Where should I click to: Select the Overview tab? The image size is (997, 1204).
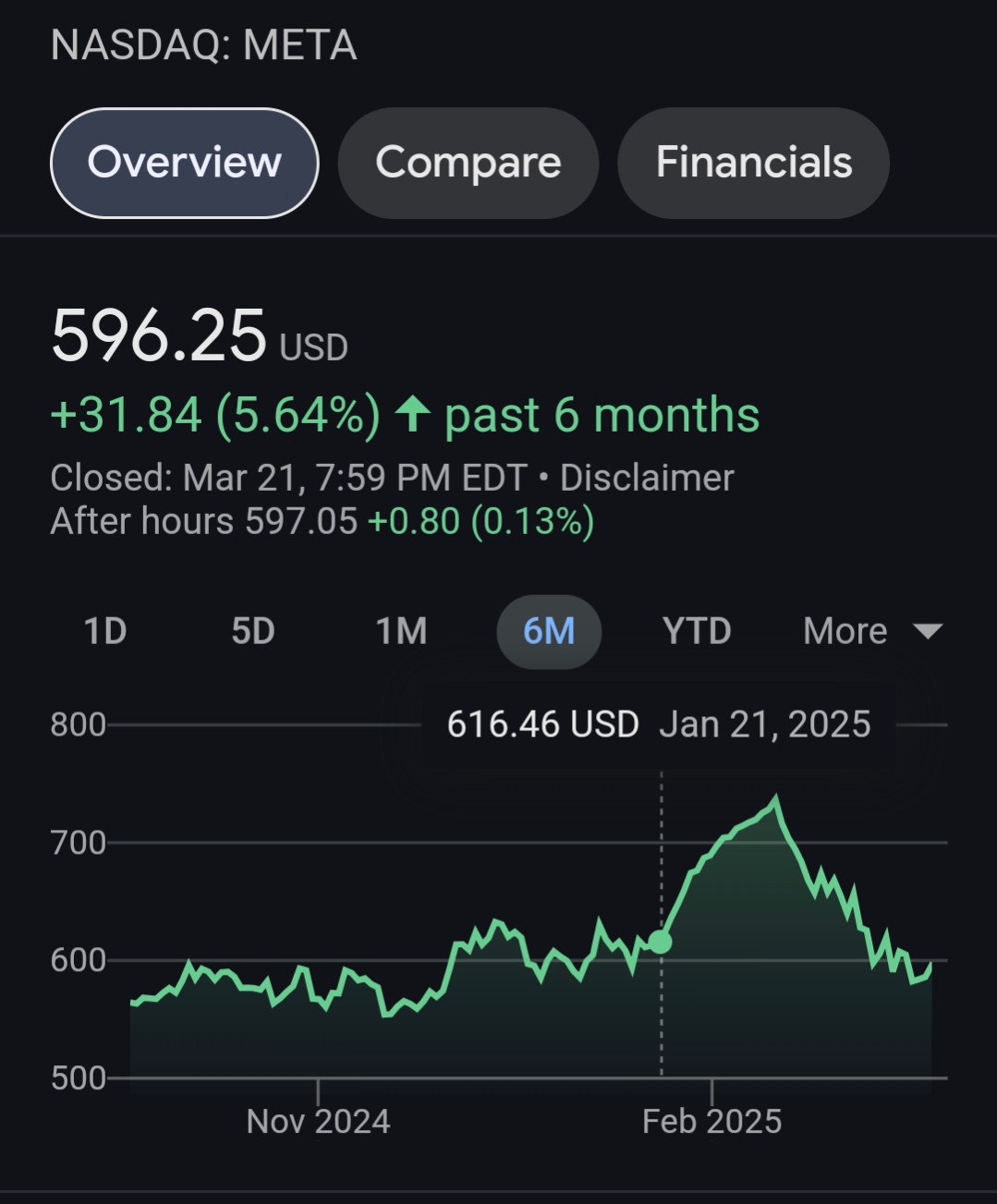point(184,163)
